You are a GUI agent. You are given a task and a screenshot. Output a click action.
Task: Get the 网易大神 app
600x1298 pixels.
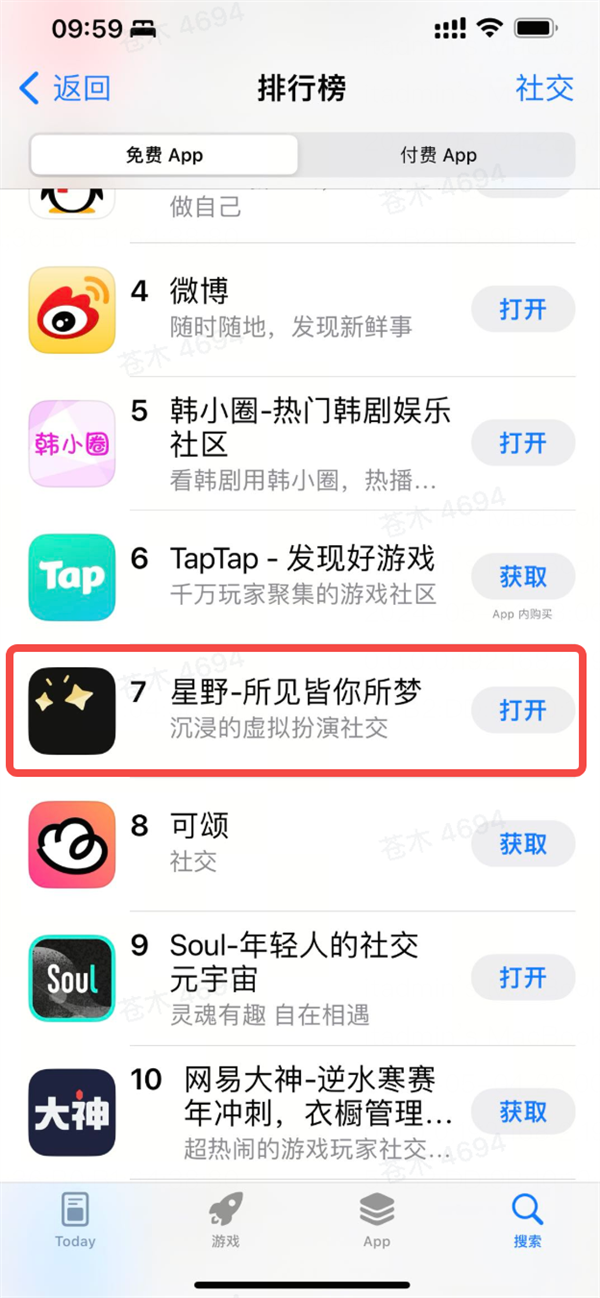click(523, 1110)
